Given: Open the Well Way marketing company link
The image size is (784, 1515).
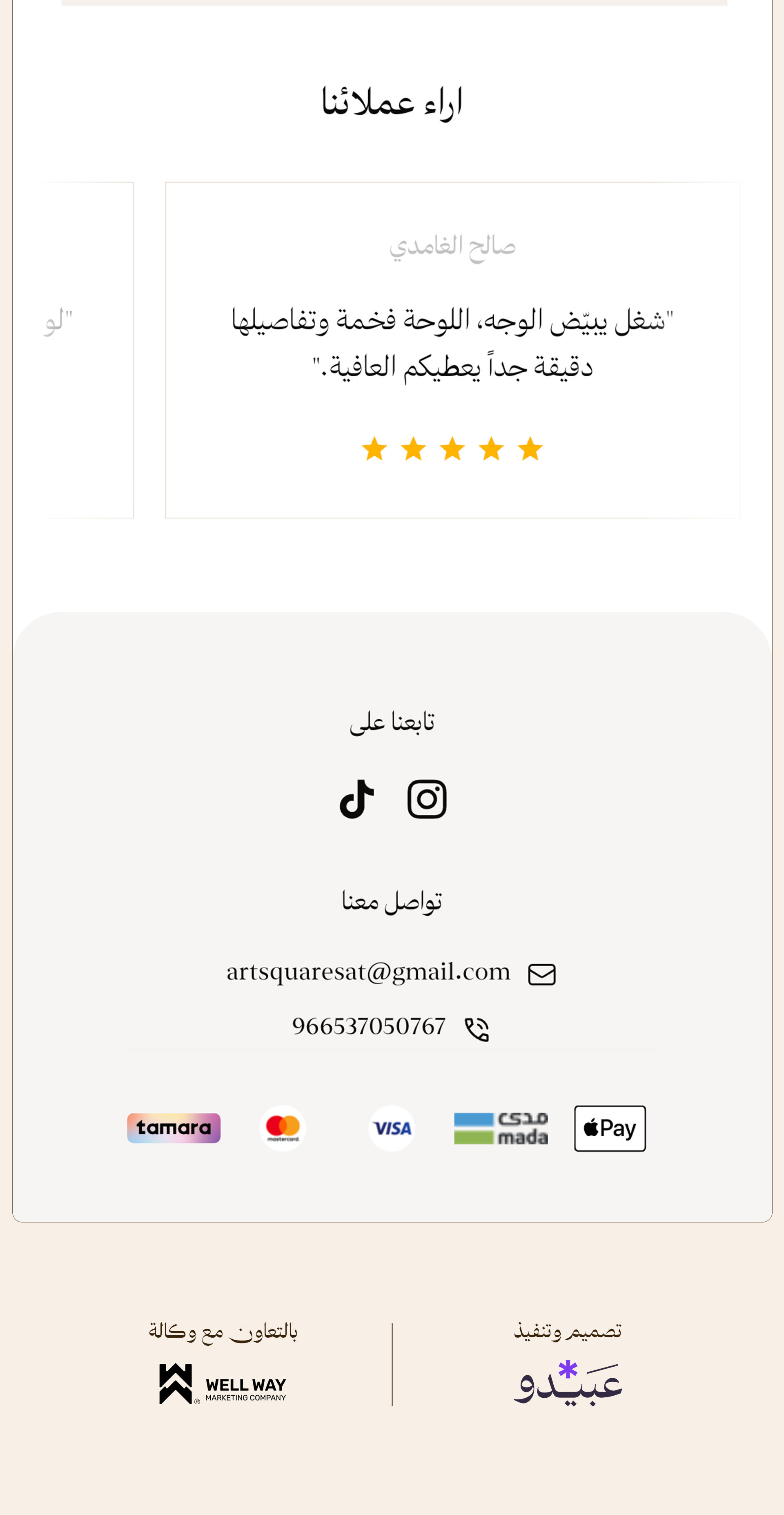Looking at the screenshot, I should tap(223, 1384).
